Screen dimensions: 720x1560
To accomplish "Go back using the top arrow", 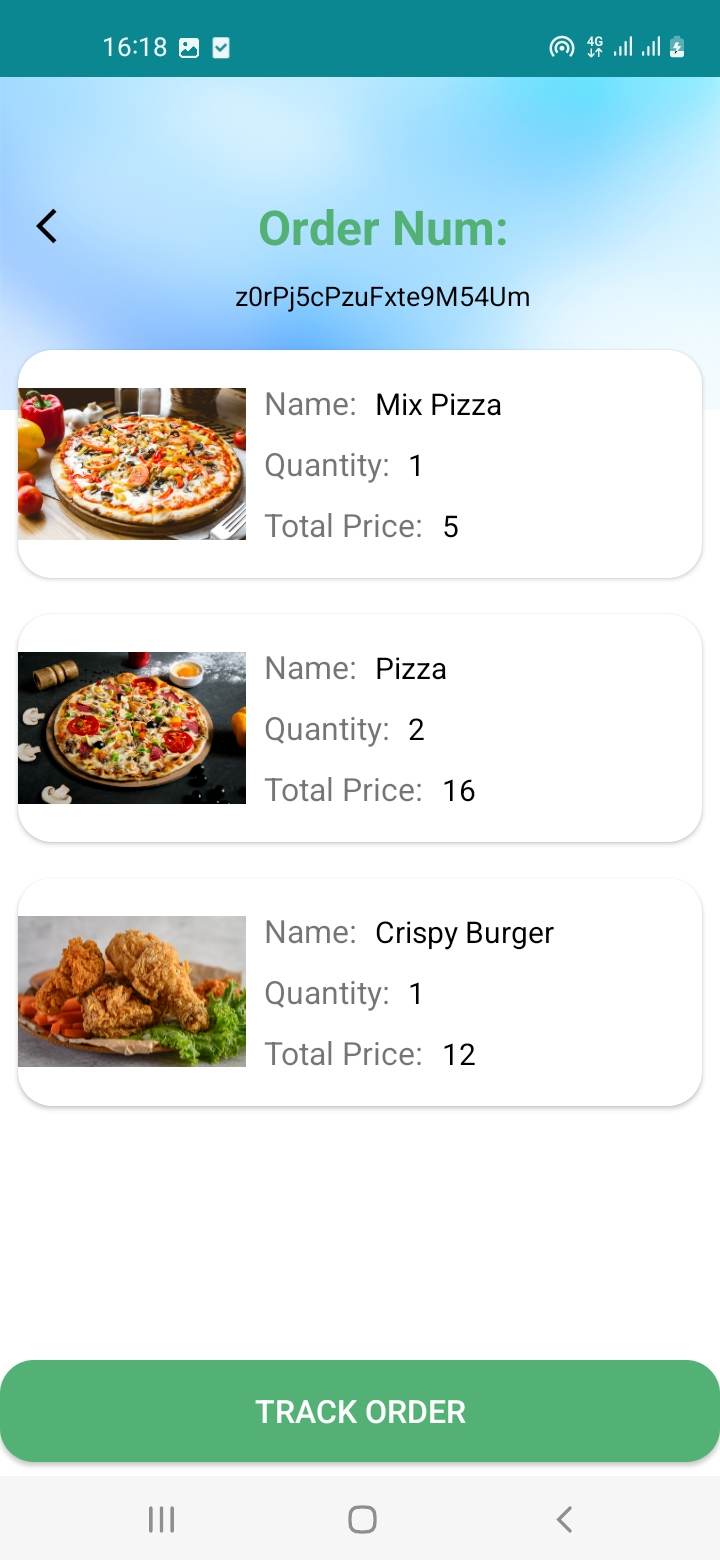I will coord(47,226).
